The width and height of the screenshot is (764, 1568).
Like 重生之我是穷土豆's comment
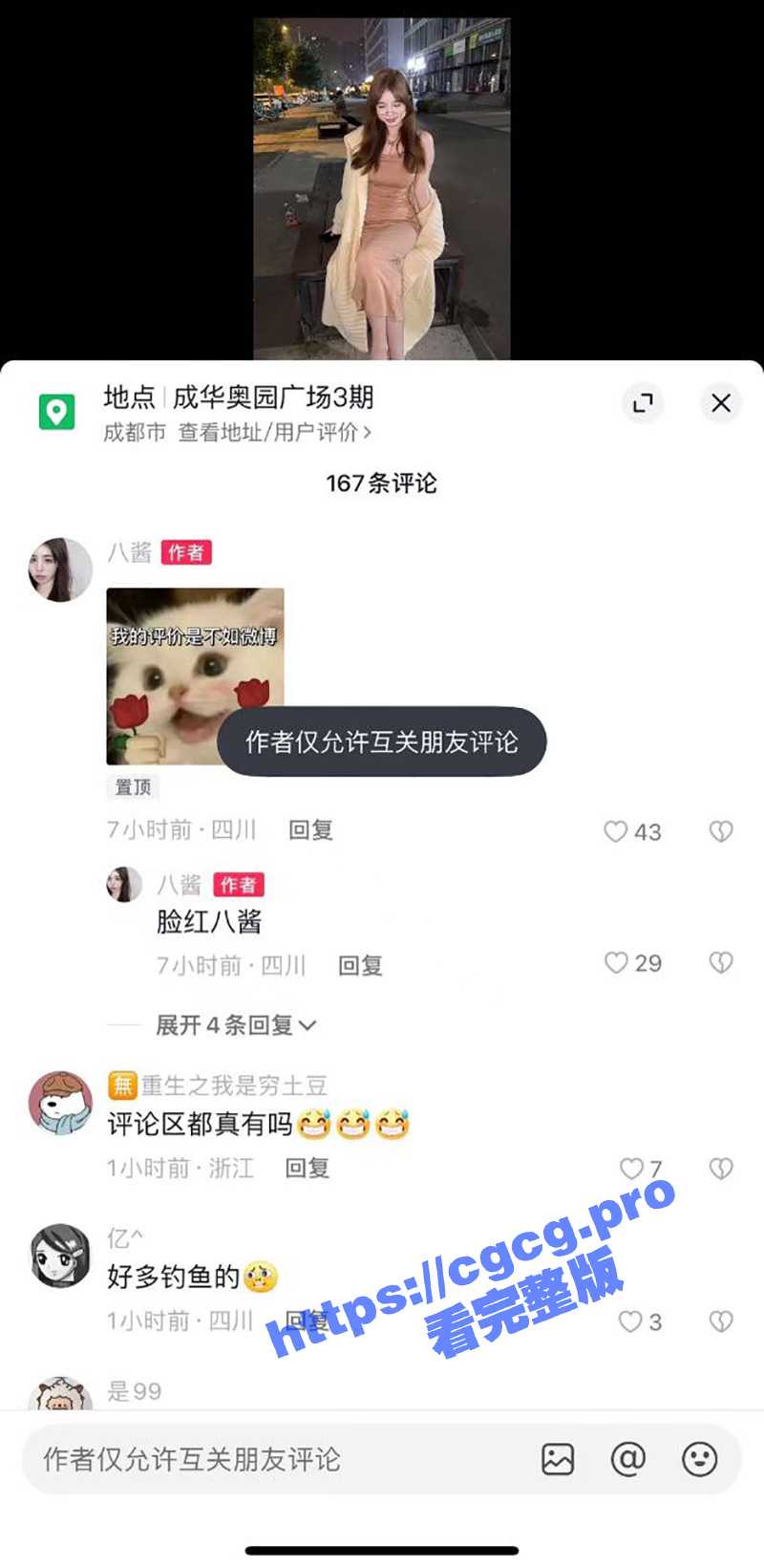(x=631, y=1168)
